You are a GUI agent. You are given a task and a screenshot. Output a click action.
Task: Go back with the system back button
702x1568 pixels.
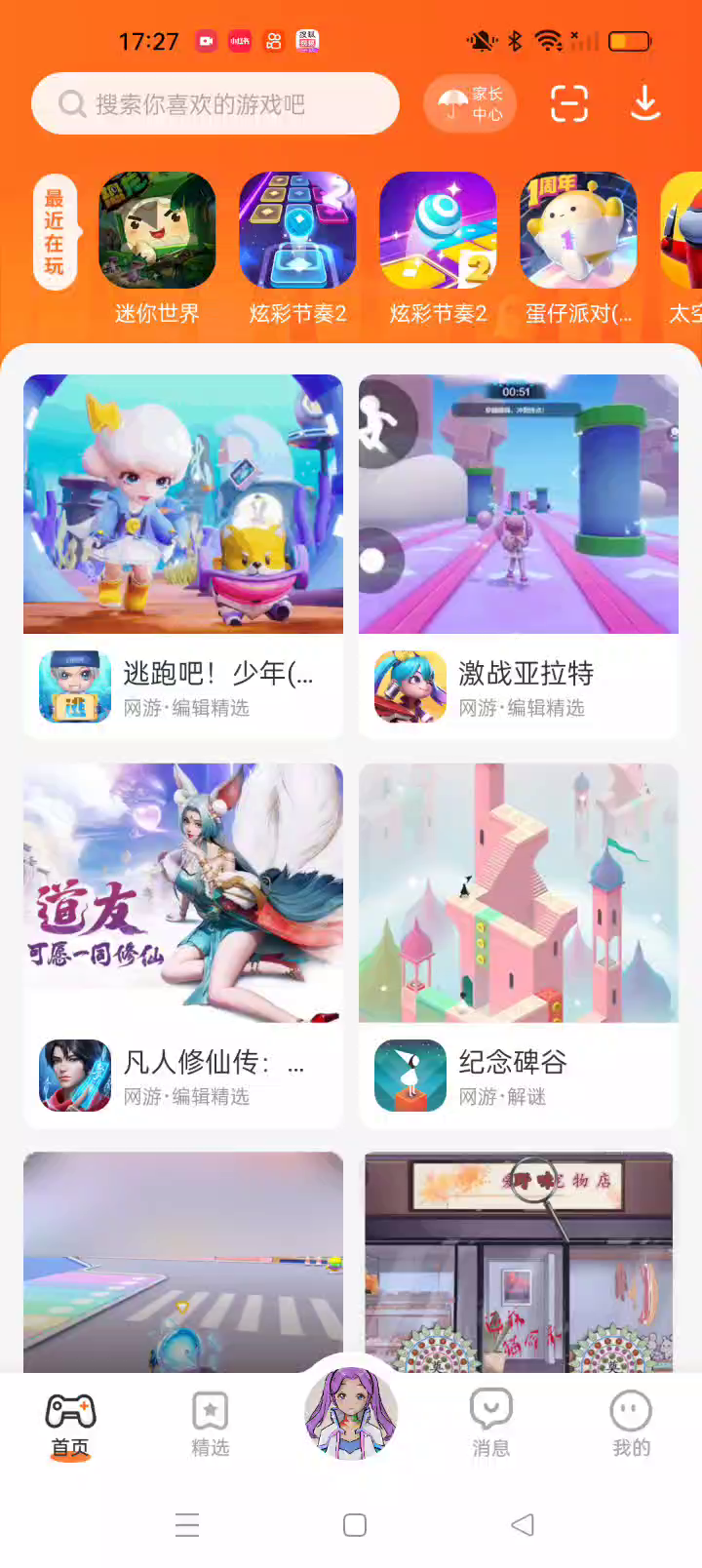pos(523,1525)
